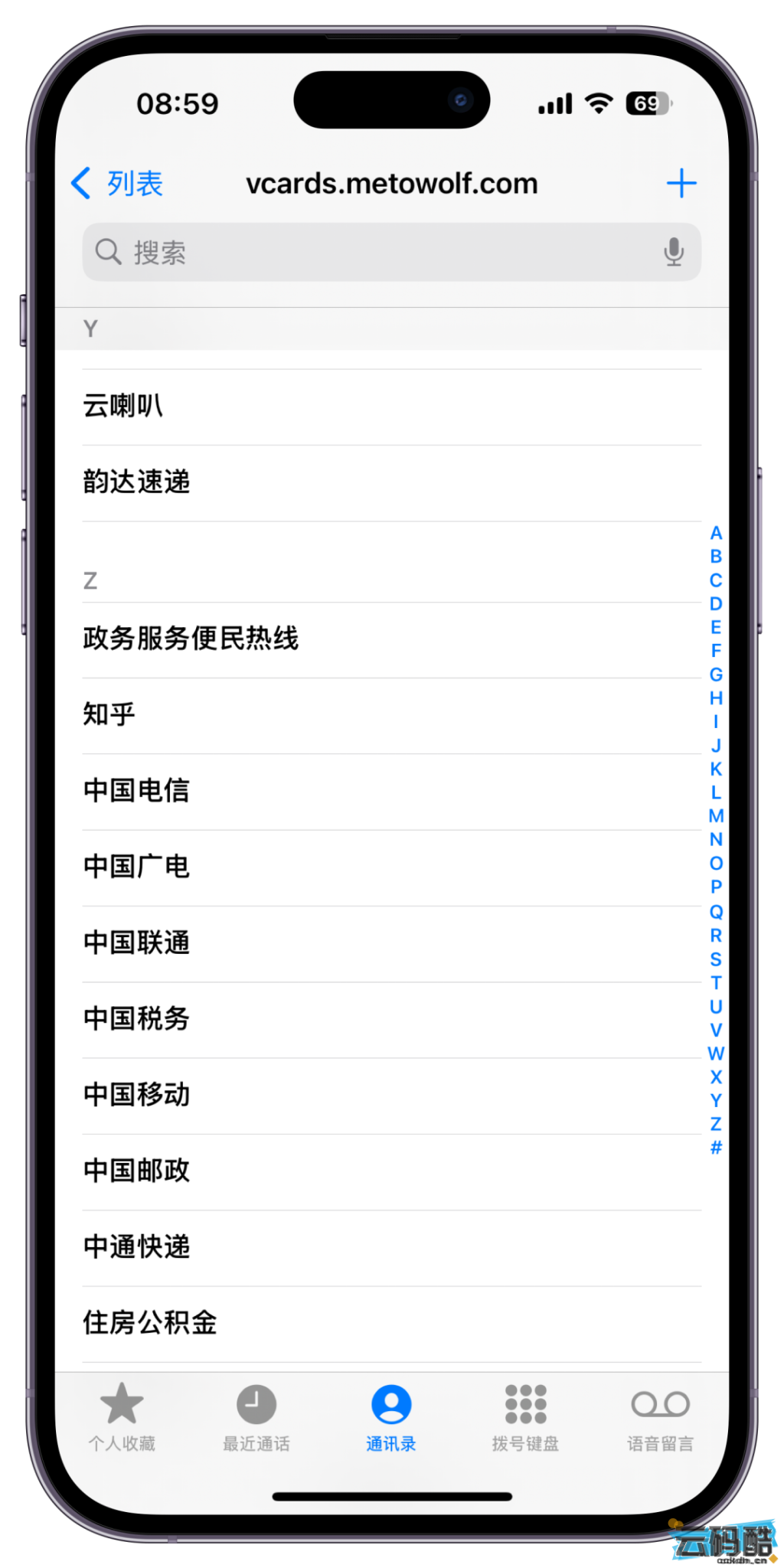Start voice dictation with the microphone icon

pos(673,252)
